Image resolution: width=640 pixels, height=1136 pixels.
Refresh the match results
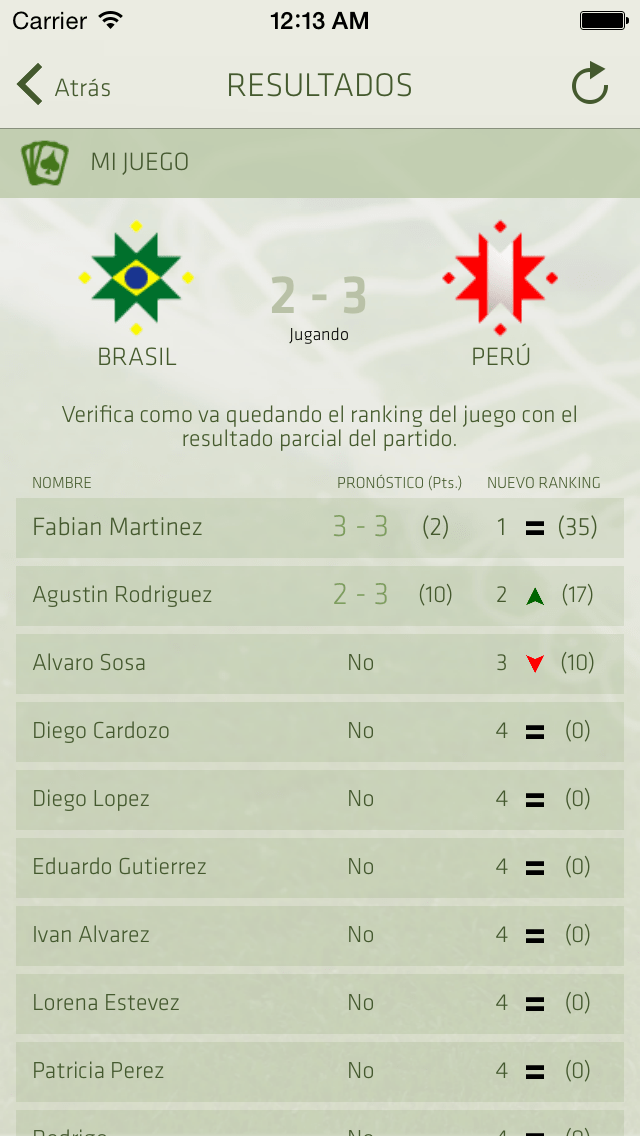point(590,84)
